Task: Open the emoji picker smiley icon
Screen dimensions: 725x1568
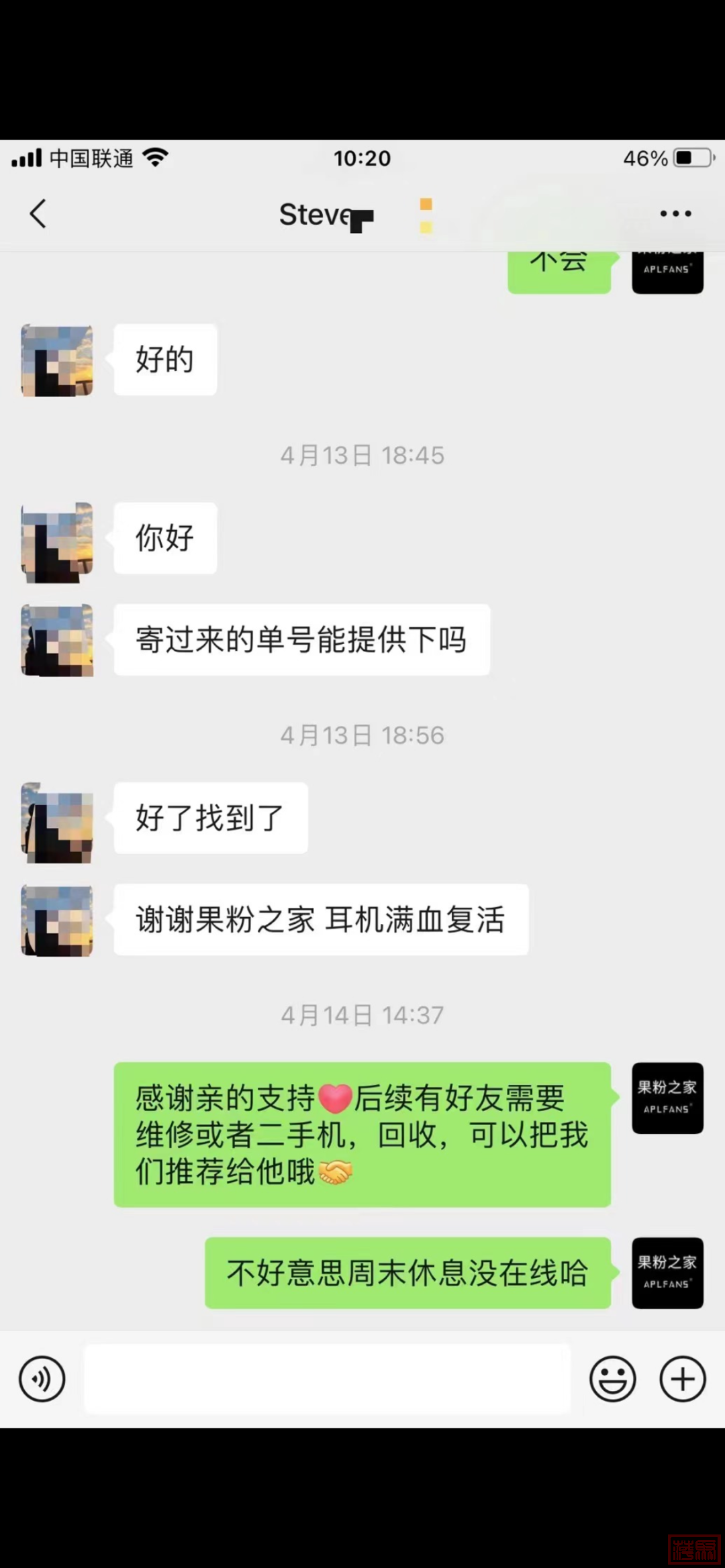Action: (x=612, y=1379)
